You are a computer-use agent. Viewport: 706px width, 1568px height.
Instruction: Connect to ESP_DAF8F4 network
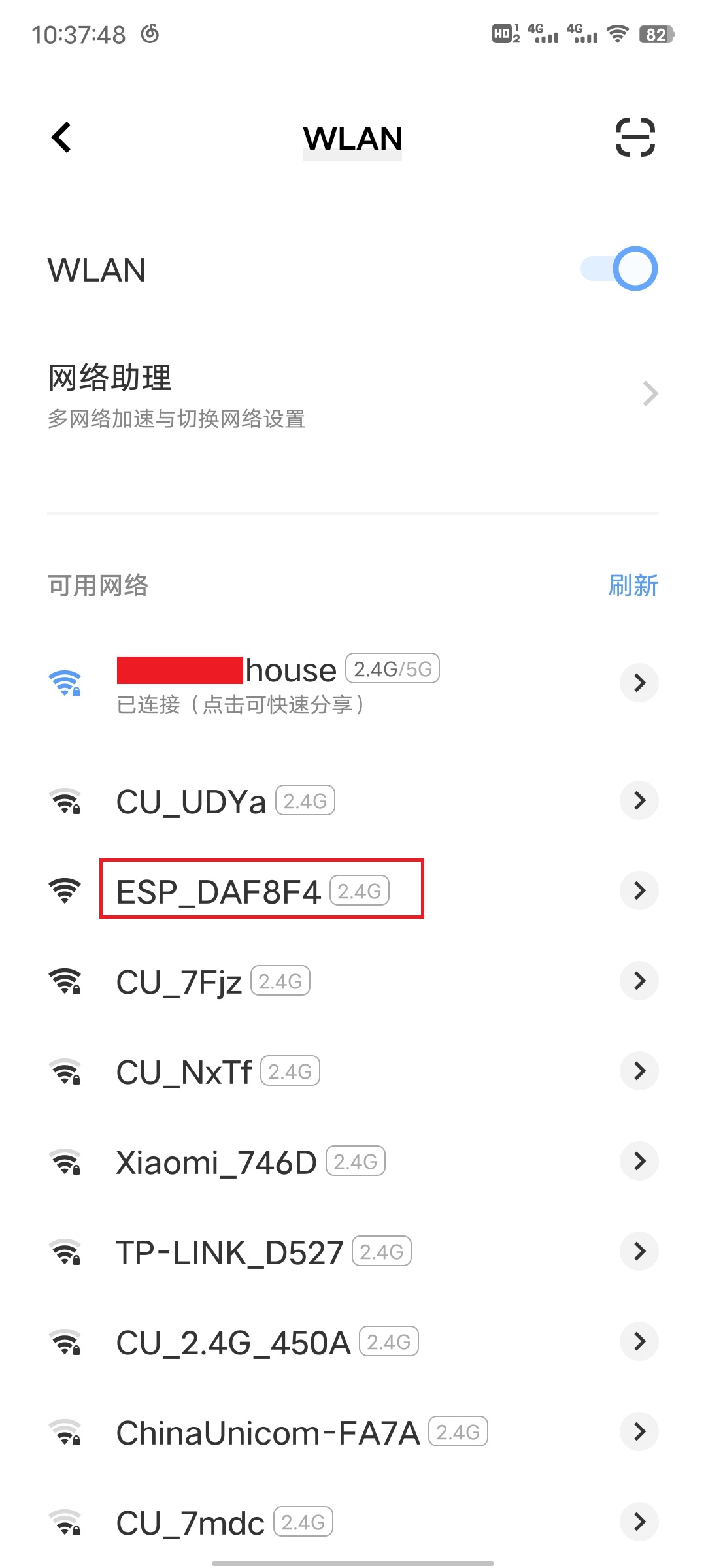[x=218, y=892]
